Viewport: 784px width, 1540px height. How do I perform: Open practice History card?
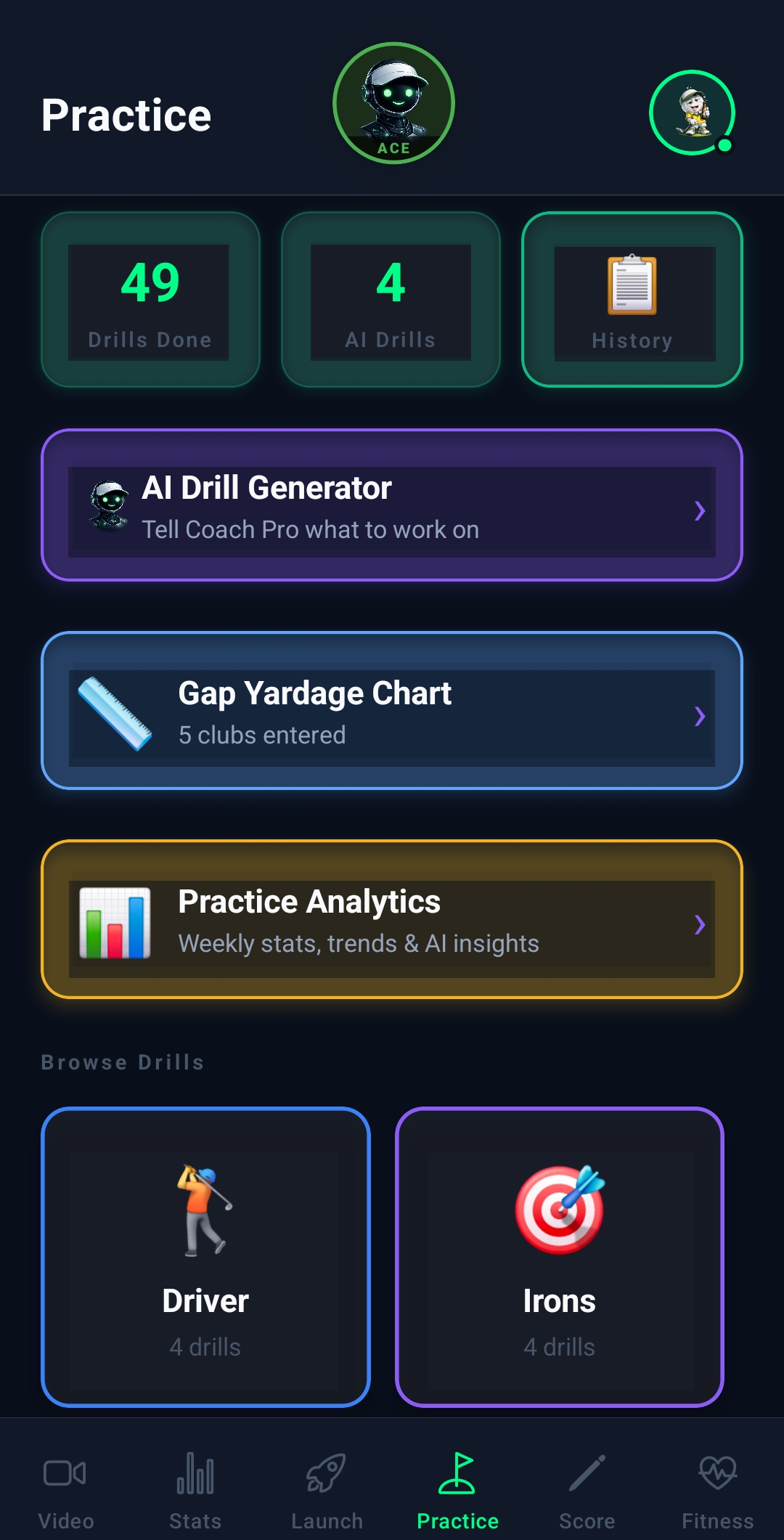tap(632, 300)
